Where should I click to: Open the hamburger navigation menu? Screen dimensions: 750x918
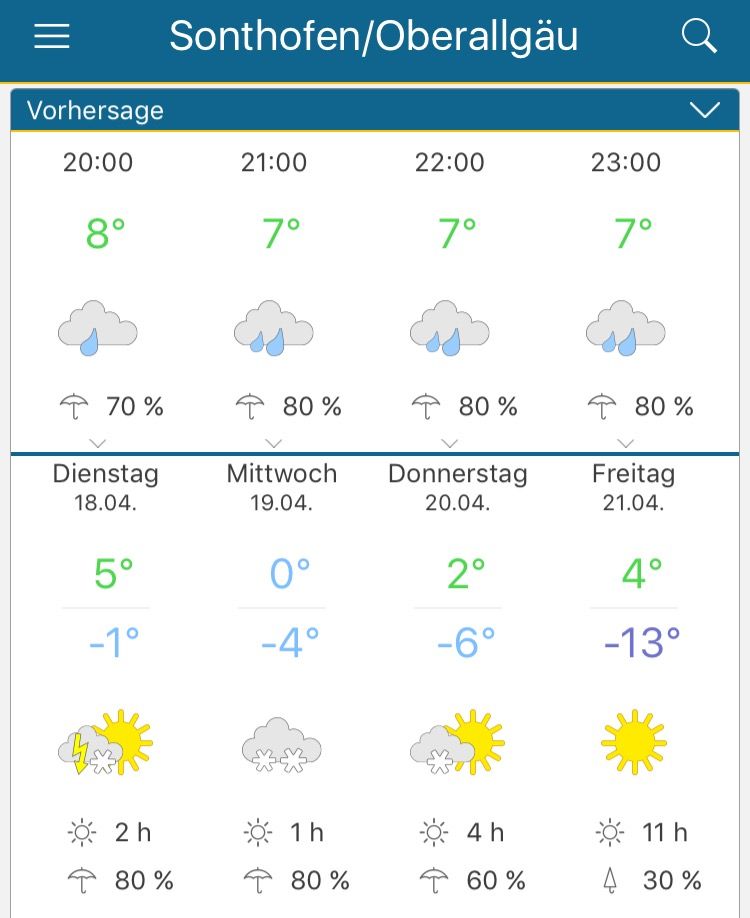[x=52, y=37]
